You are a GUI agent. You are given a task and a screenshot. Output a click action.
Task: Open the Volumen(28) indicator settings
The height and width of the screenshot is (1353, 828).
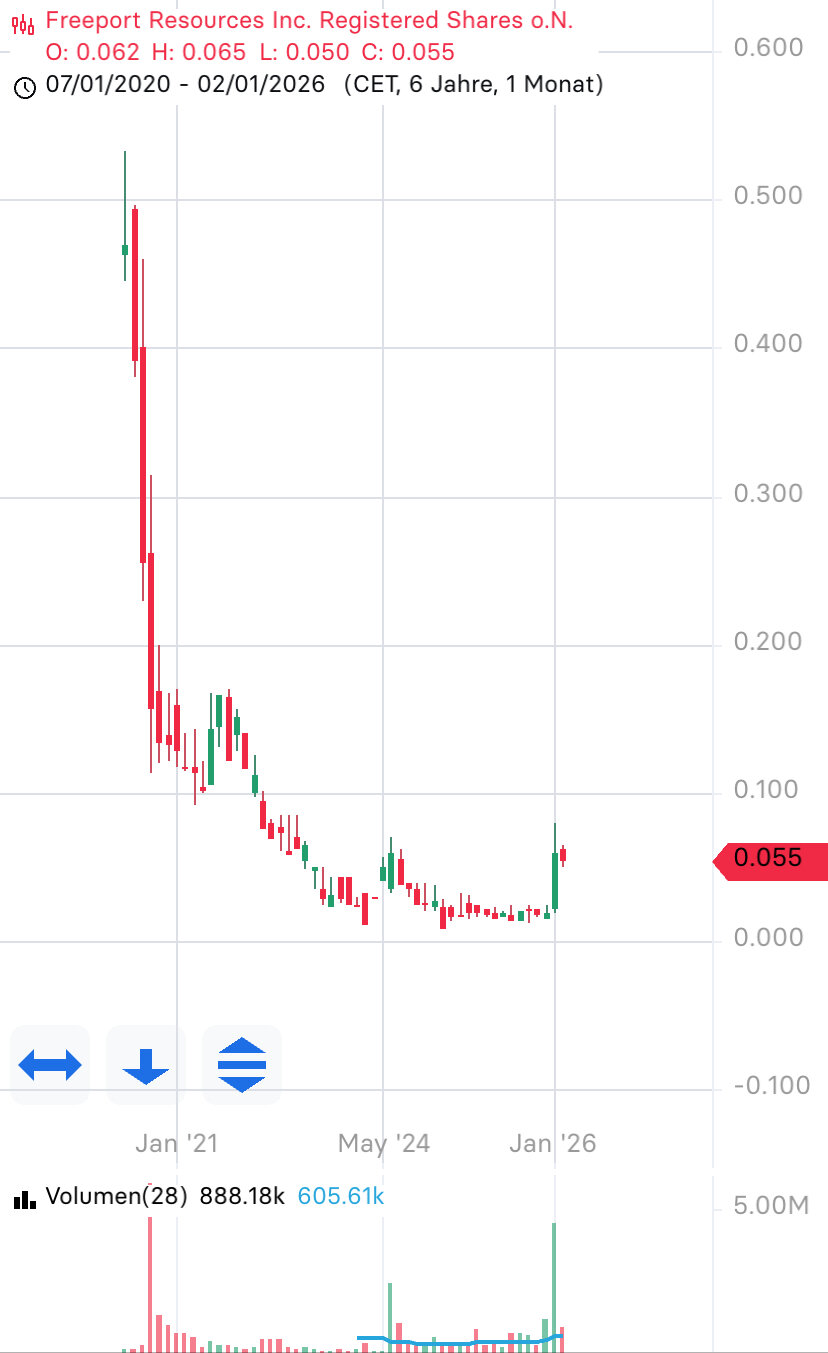(115, 1197)
